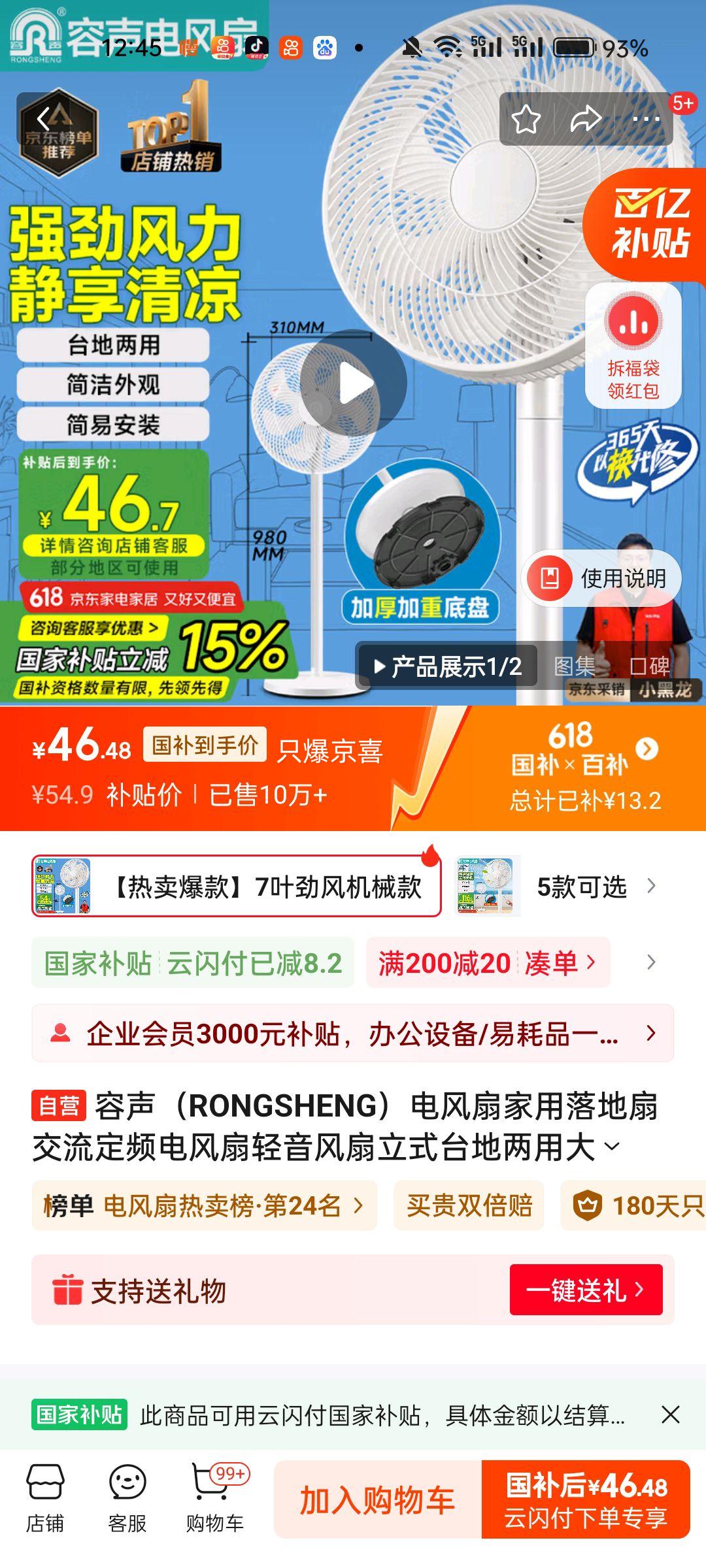Select 【热卖爆款】7叶劲风机械款 option

coord(237,887)
